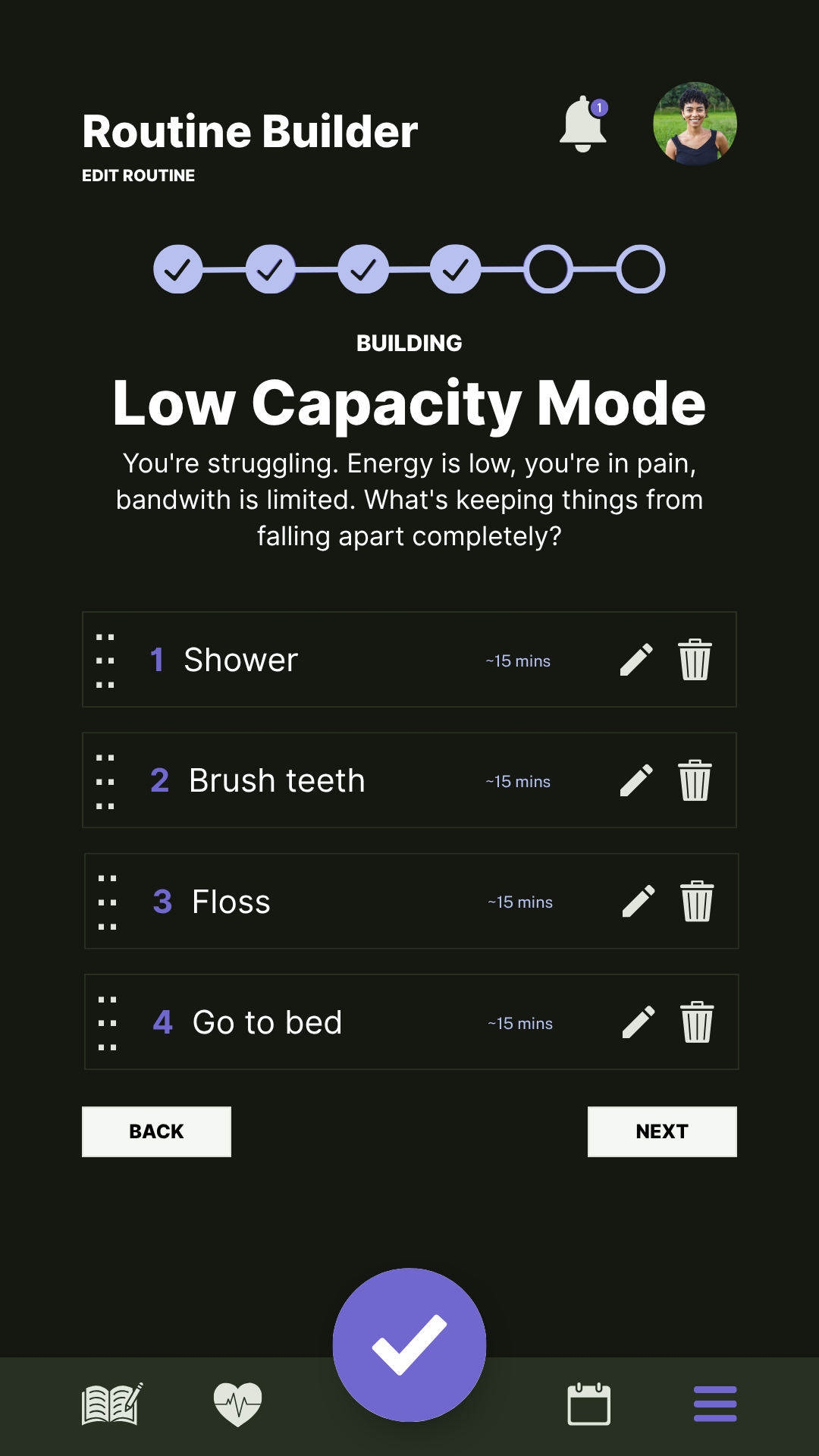Viewport: 819px width, 1456px height.
Task: Delete the Shower routine item
Action: 695,660
